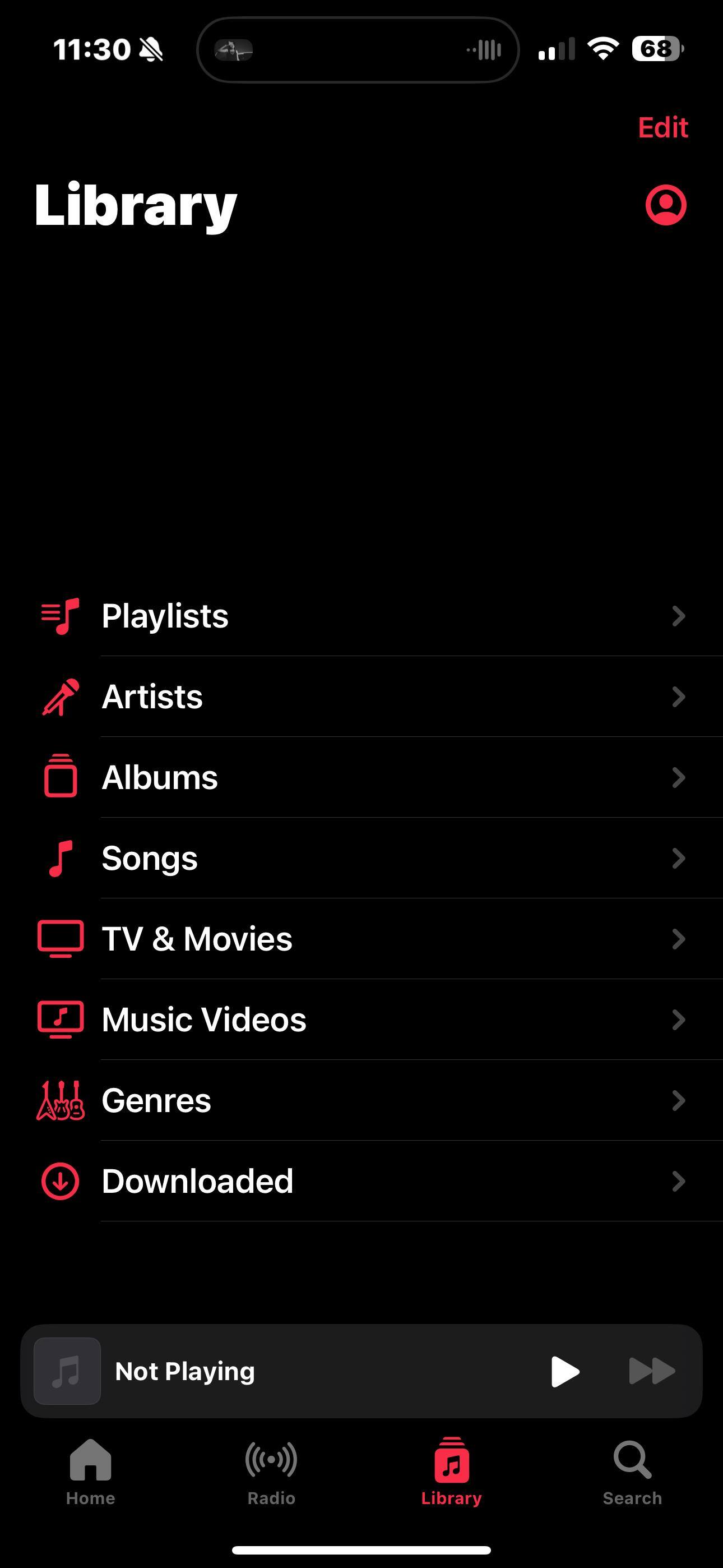723x1568 pixels.
Task: Go to the Search tab
Action: (632, 1470)
